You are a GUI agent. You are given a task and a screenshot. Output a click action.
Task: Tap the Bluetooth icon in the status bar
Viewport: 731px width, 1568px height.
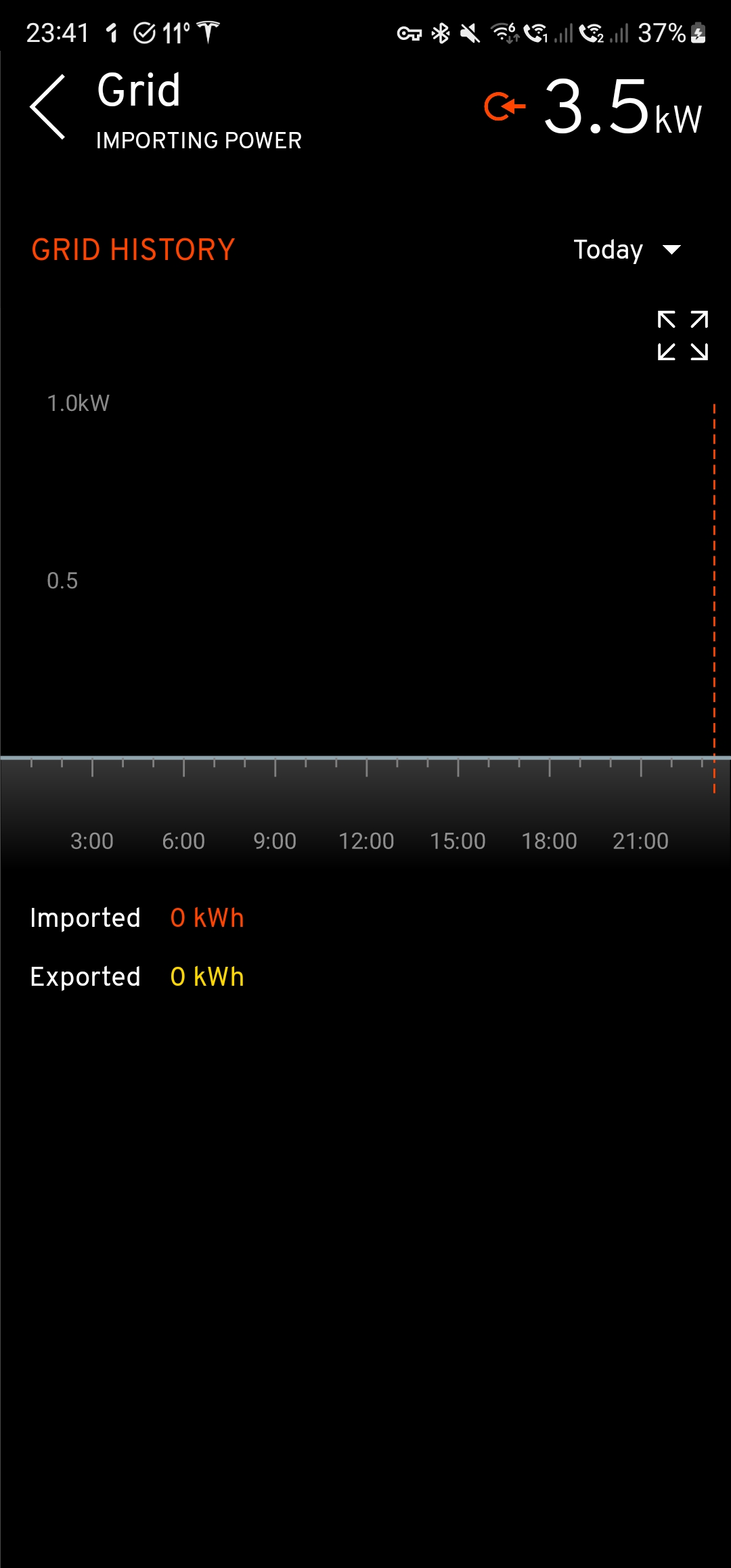(x=441, y=32)
